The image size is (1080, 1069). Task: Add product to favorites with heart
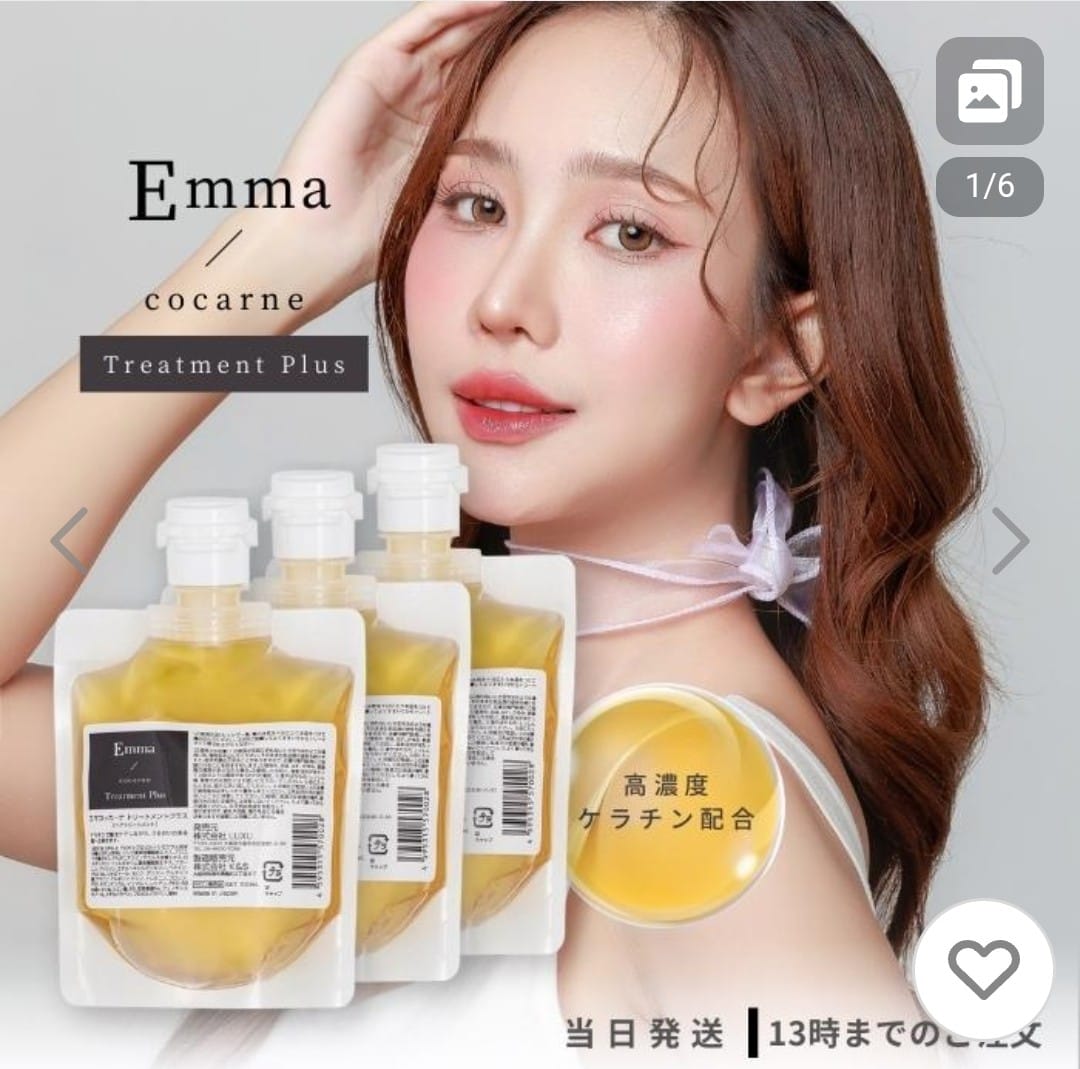click(984, 968)
